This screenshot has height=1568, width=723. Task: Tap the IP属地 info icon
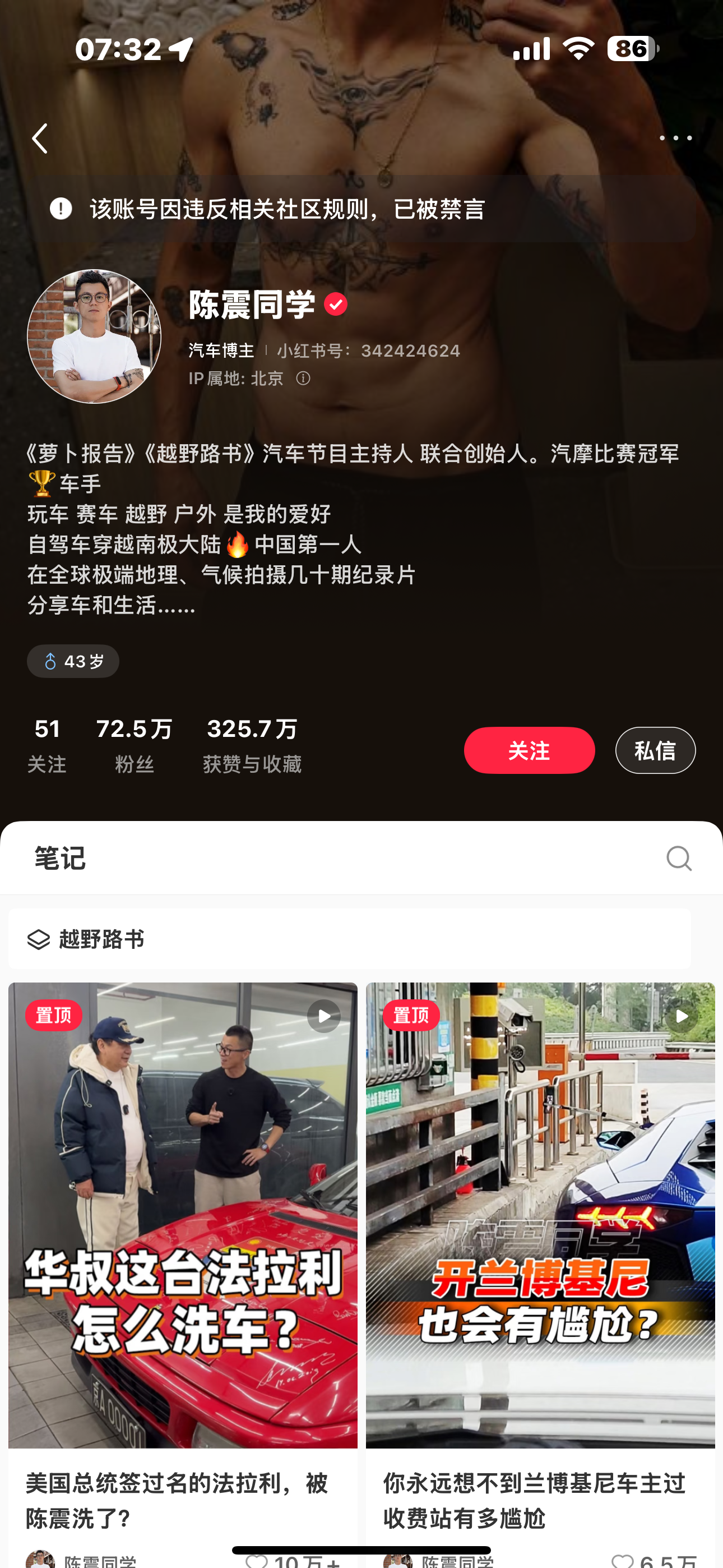[x=303, y=379]
